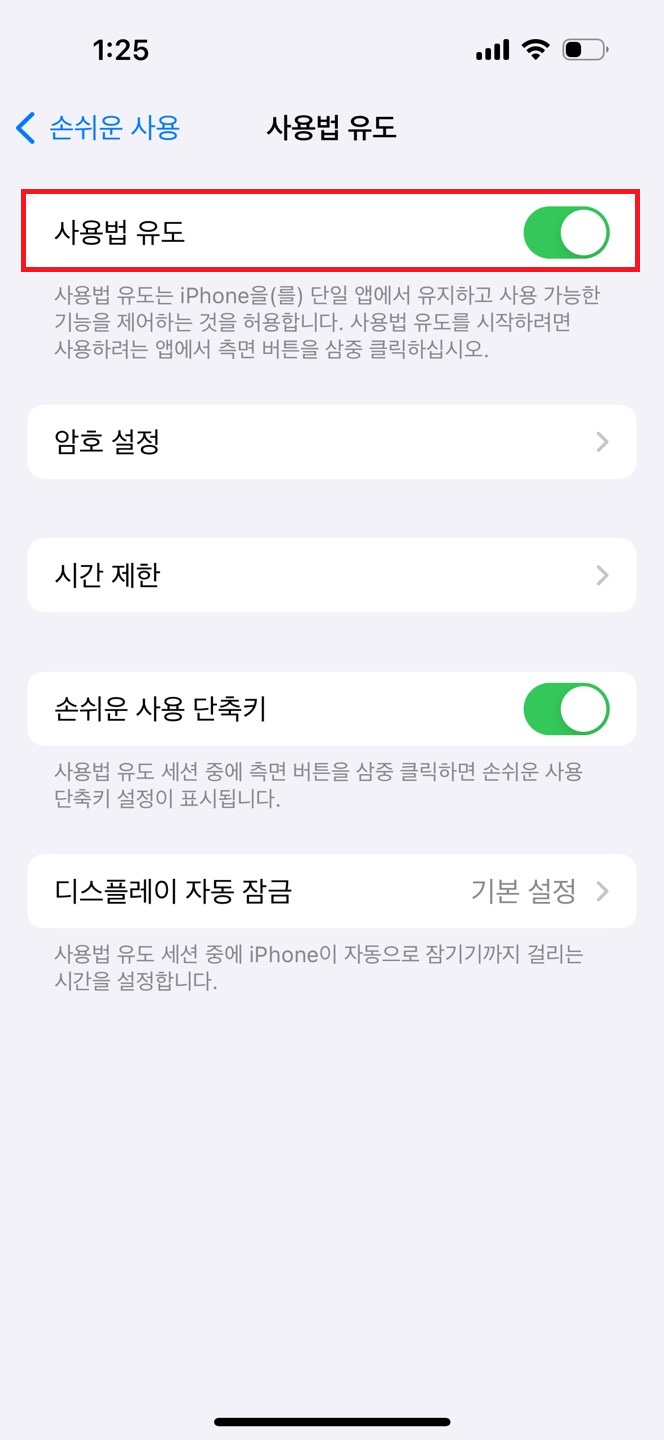Go back to 손쉬운 사용 settings
Image resolution: width=664 pixels, height=1440 pixels.
pos(98,128)
